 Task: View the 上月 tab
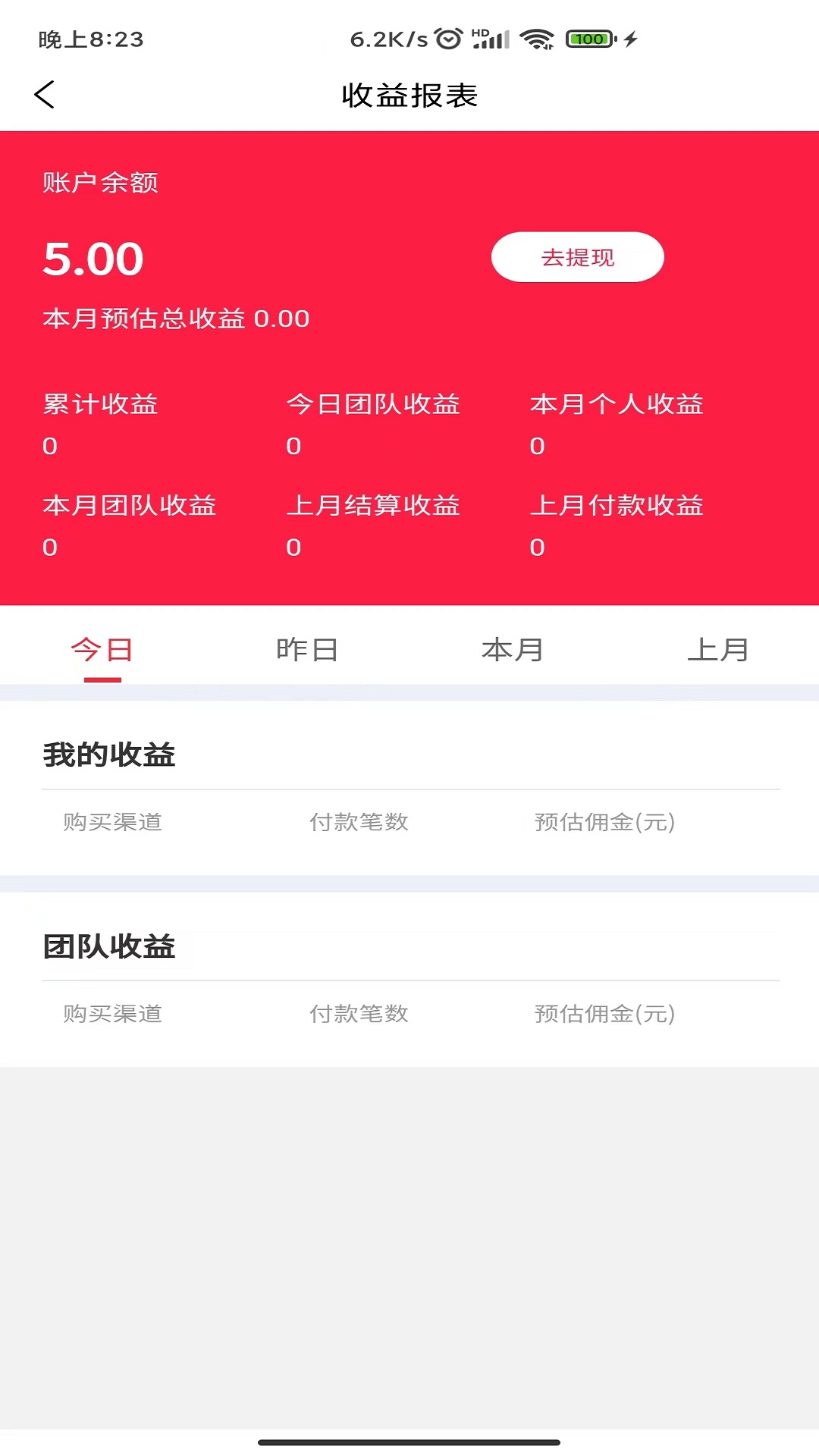[717, 650]
